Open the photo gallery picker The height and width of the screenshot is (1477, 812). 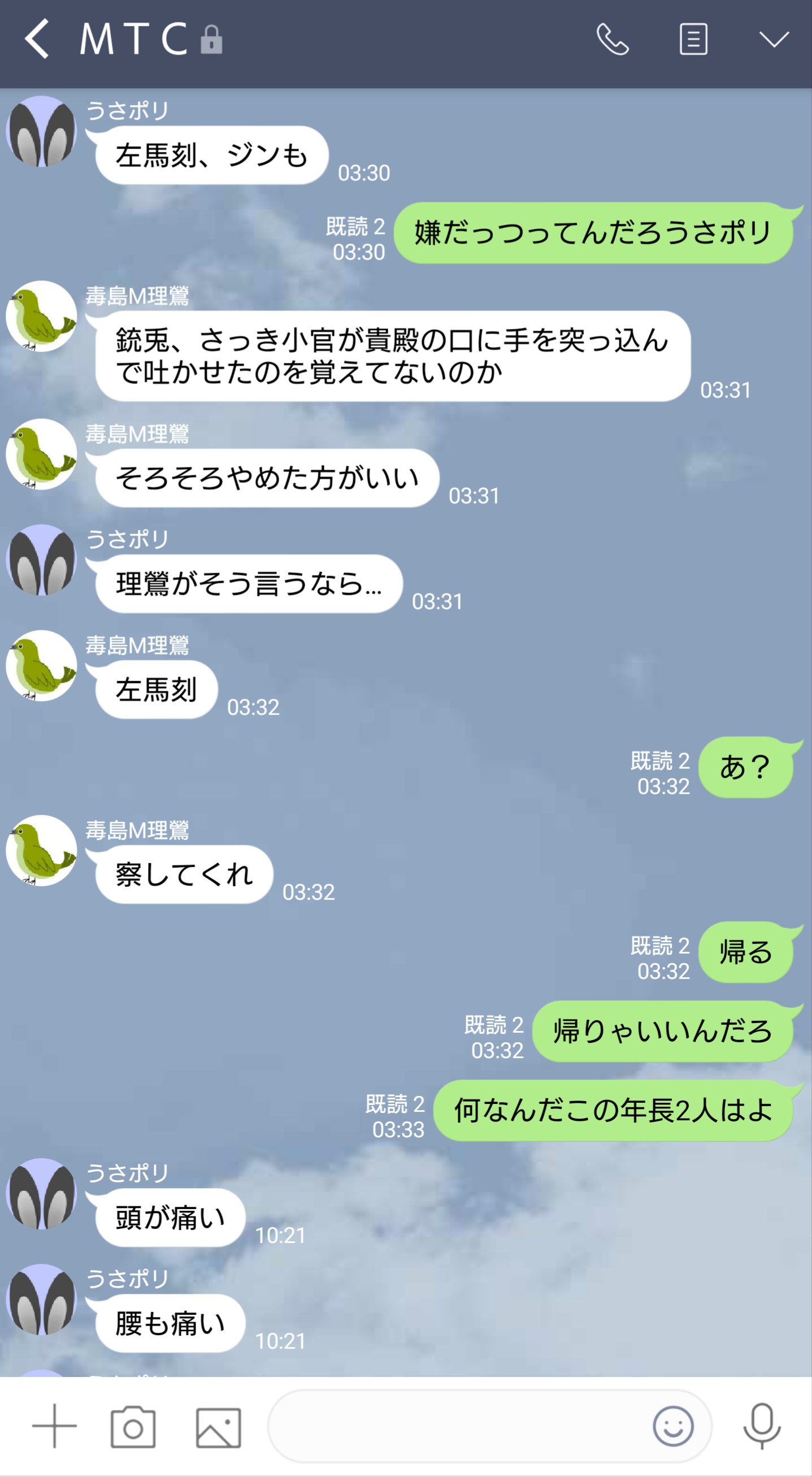click(x=218, y=1427)
